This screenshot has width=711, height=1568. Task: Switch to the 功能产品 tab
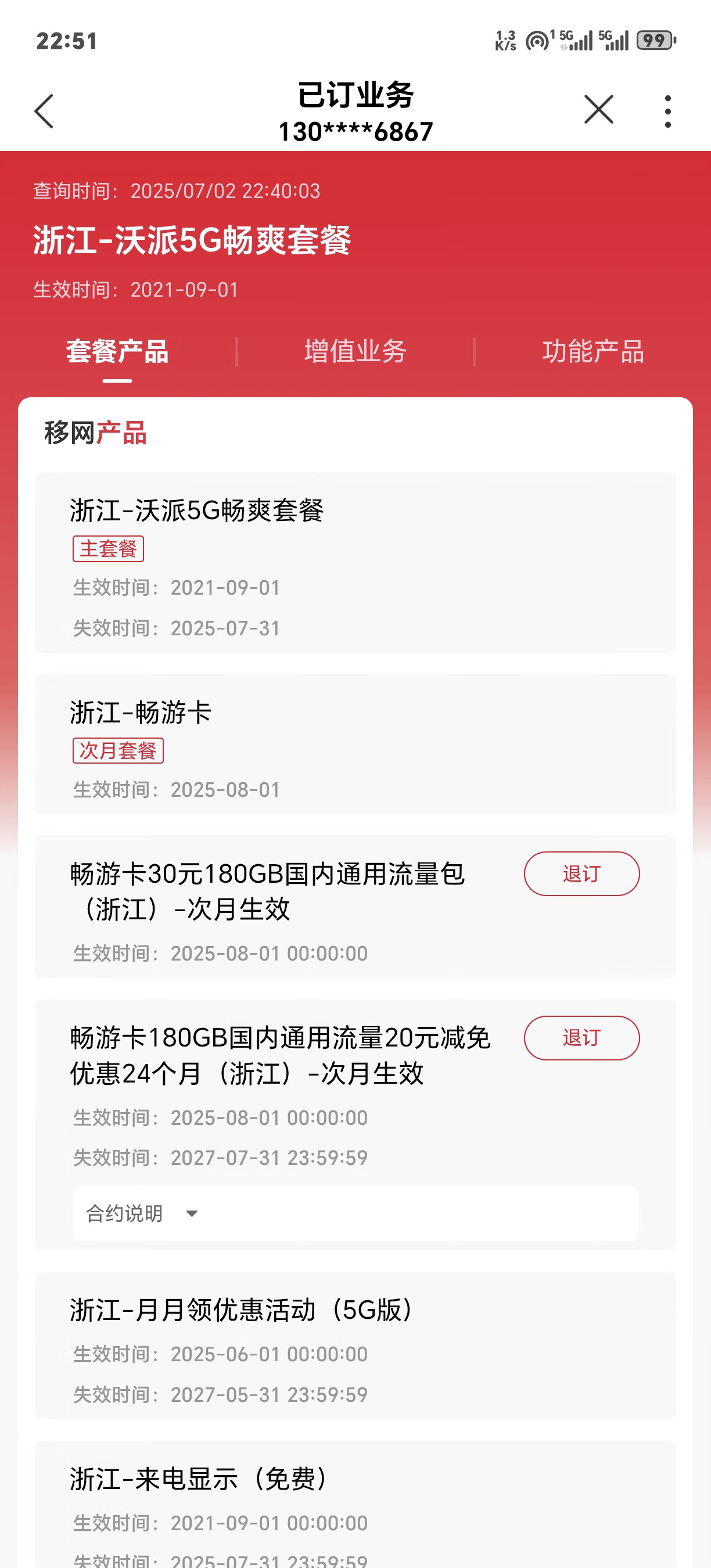pyautogui.click(x=593, y=352)
